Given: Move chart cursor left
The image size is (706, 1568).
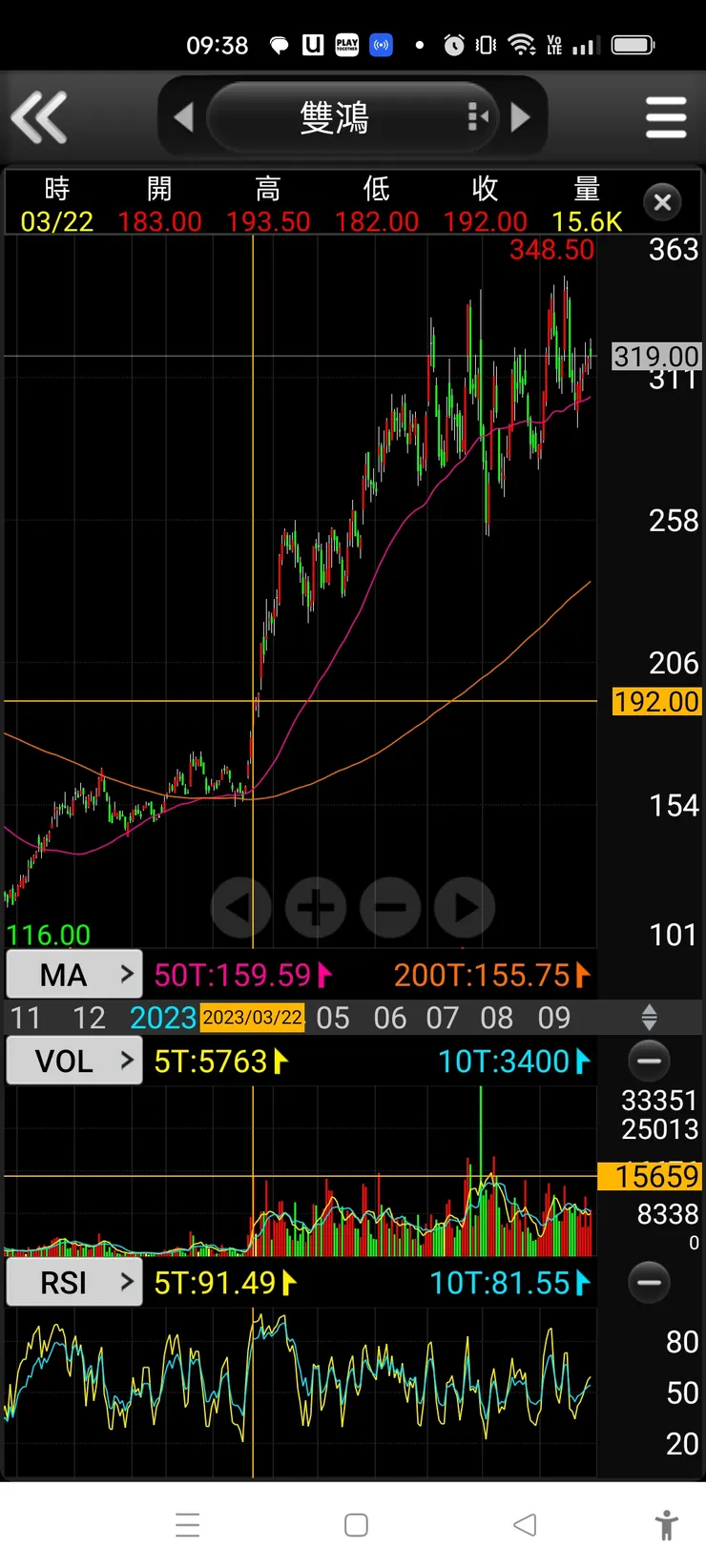Looking at the screenshot, I should pos(240,907).
